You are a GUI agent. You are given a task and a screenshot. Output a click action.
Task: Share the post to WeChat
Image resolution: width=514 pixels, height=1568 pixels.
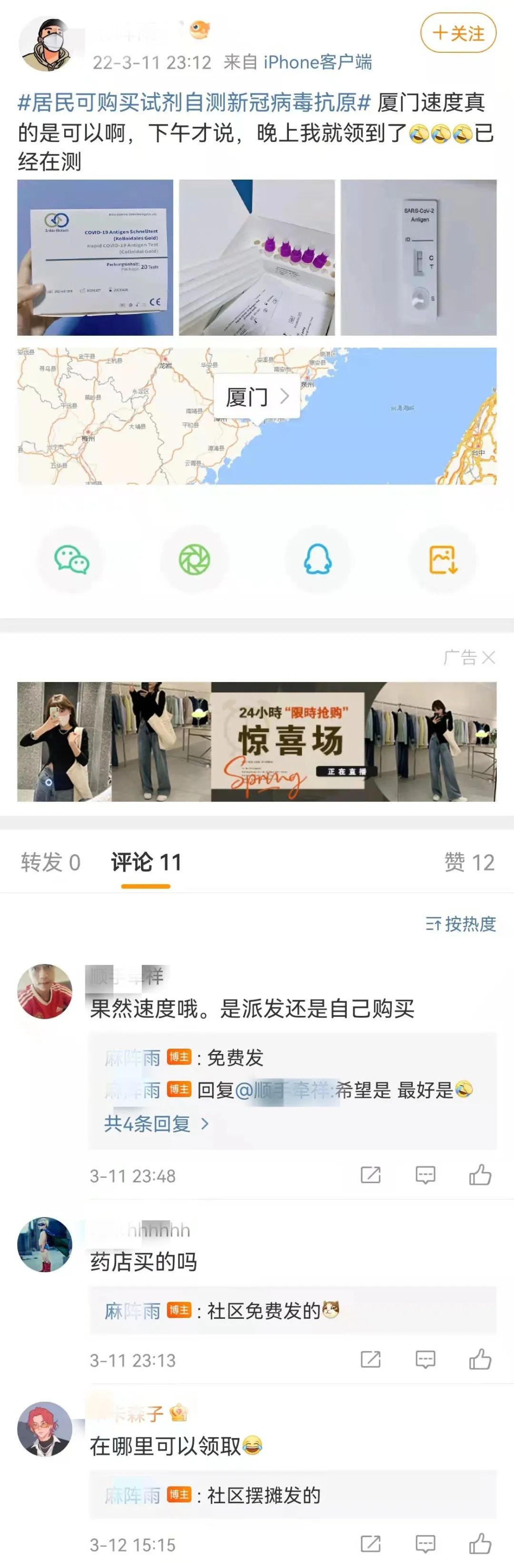click(72, 559)
